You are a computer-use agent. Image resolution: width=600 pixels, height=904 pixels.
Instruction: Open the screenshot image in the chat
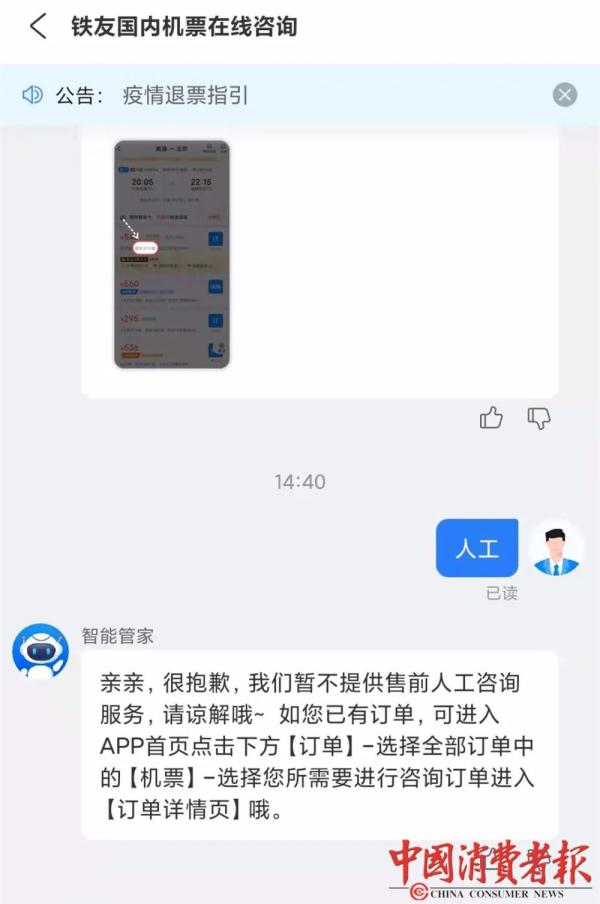pos(171,254)
